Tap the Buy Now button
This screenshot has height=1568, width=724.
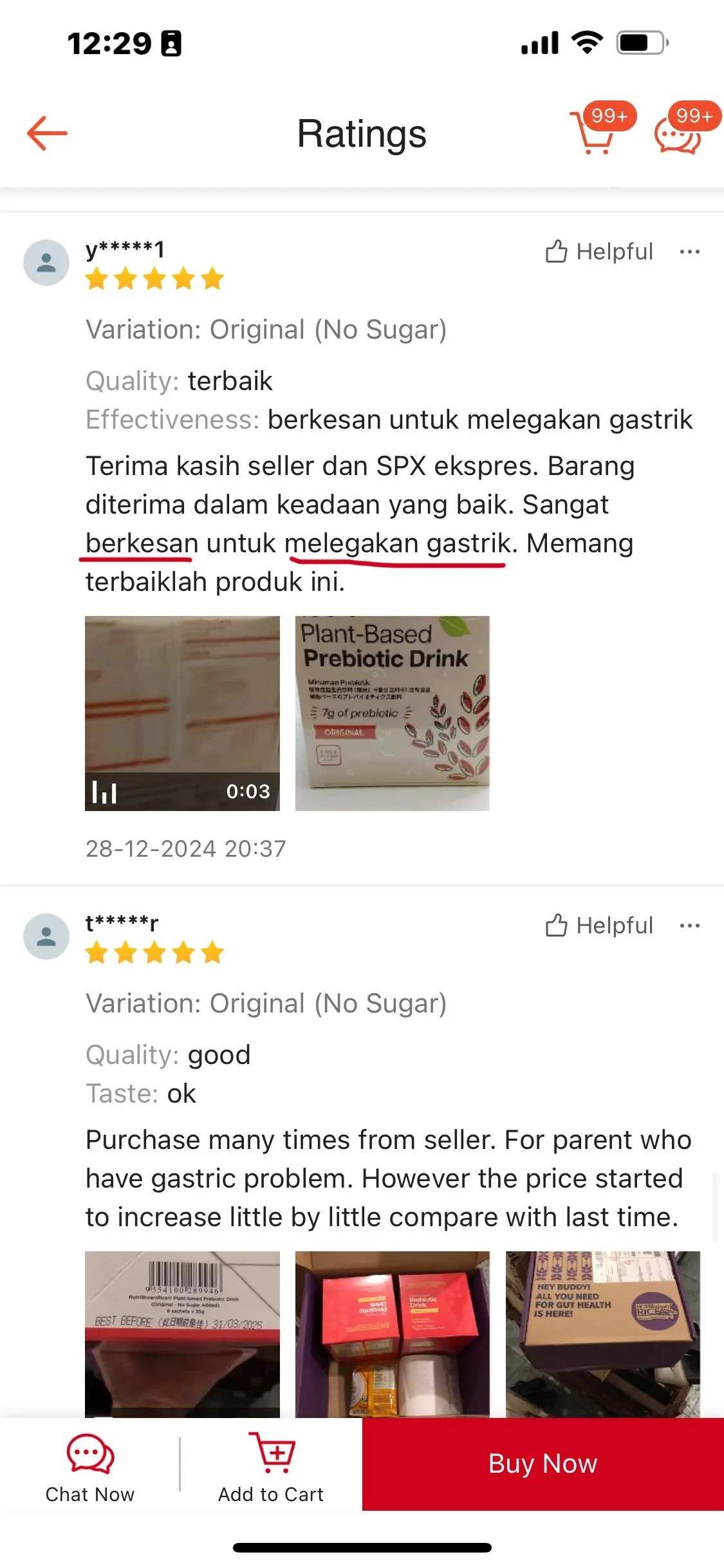543,1464
